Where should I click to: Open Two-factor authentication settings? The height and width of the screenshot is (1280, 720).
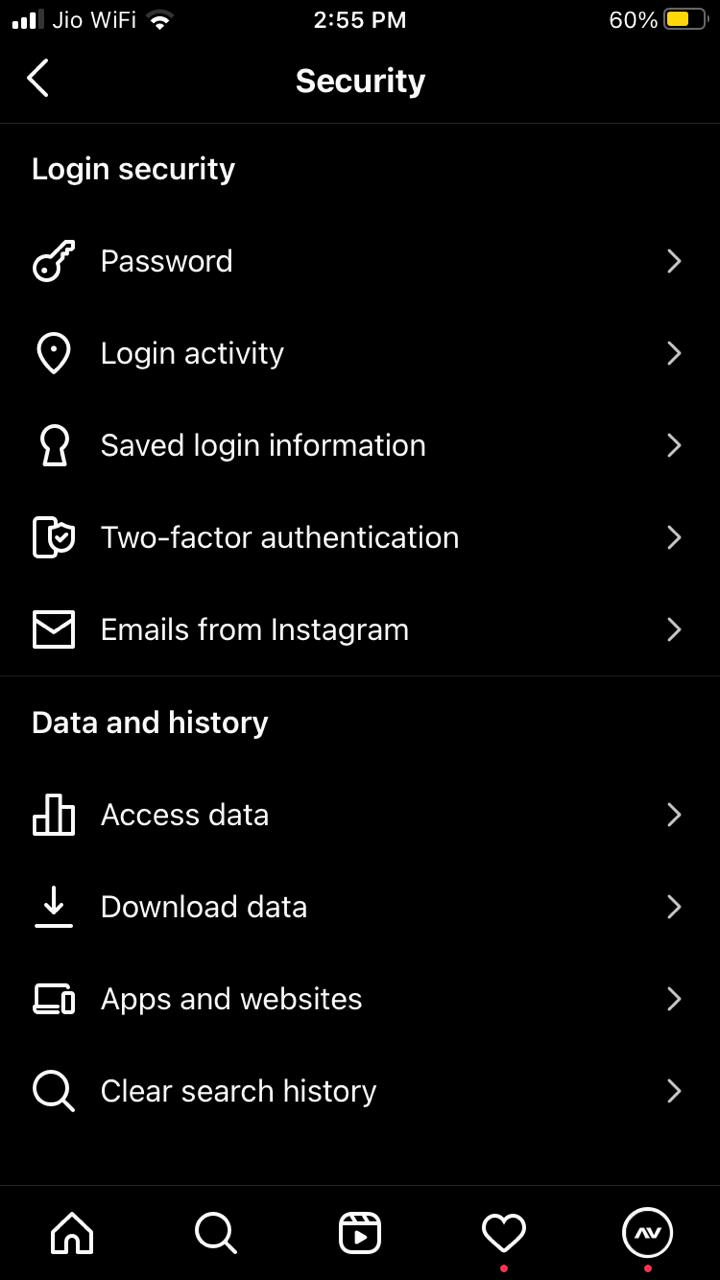[360, 537]
